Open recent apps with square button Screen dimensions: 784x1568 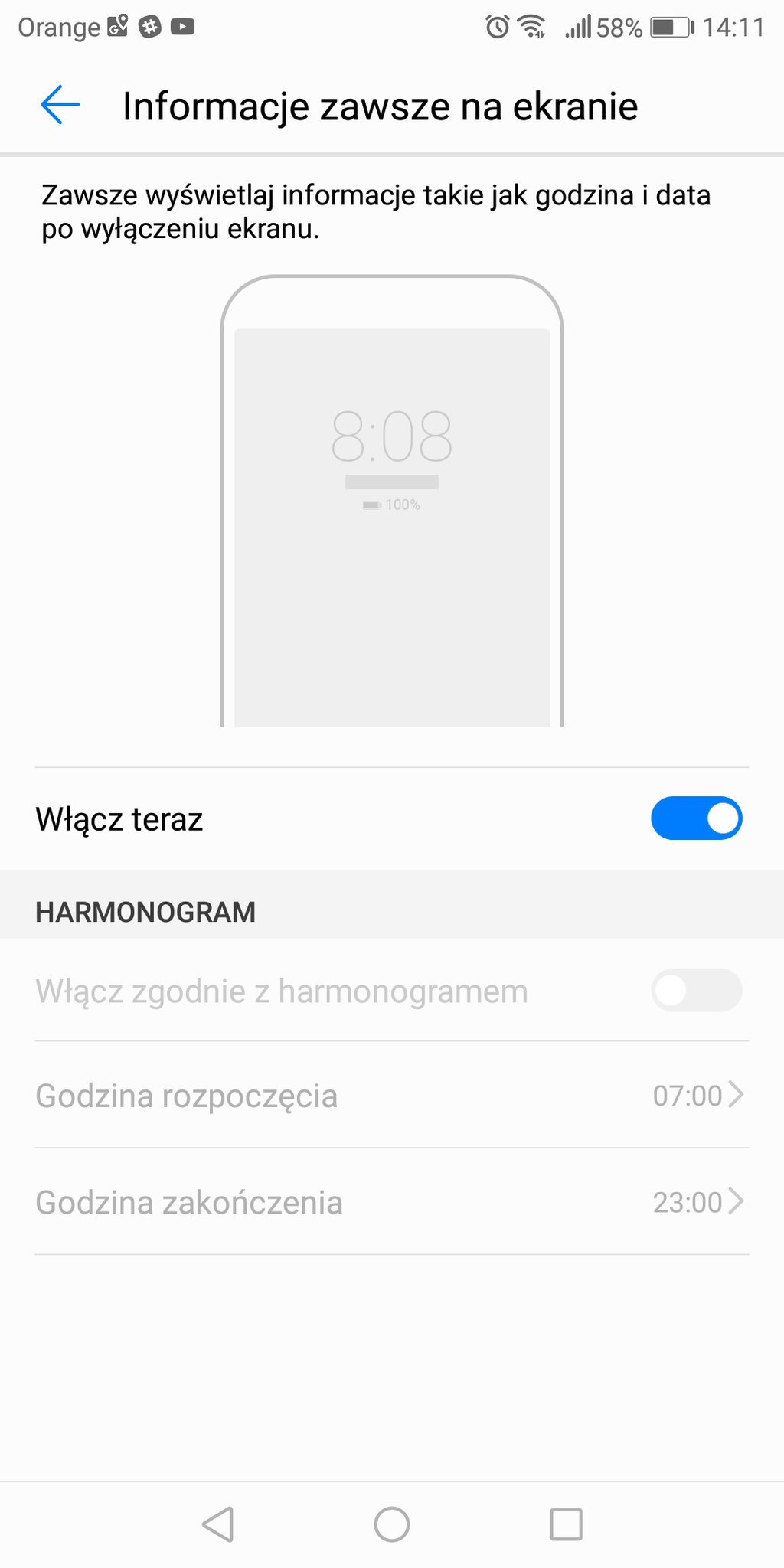[566, 1524]
